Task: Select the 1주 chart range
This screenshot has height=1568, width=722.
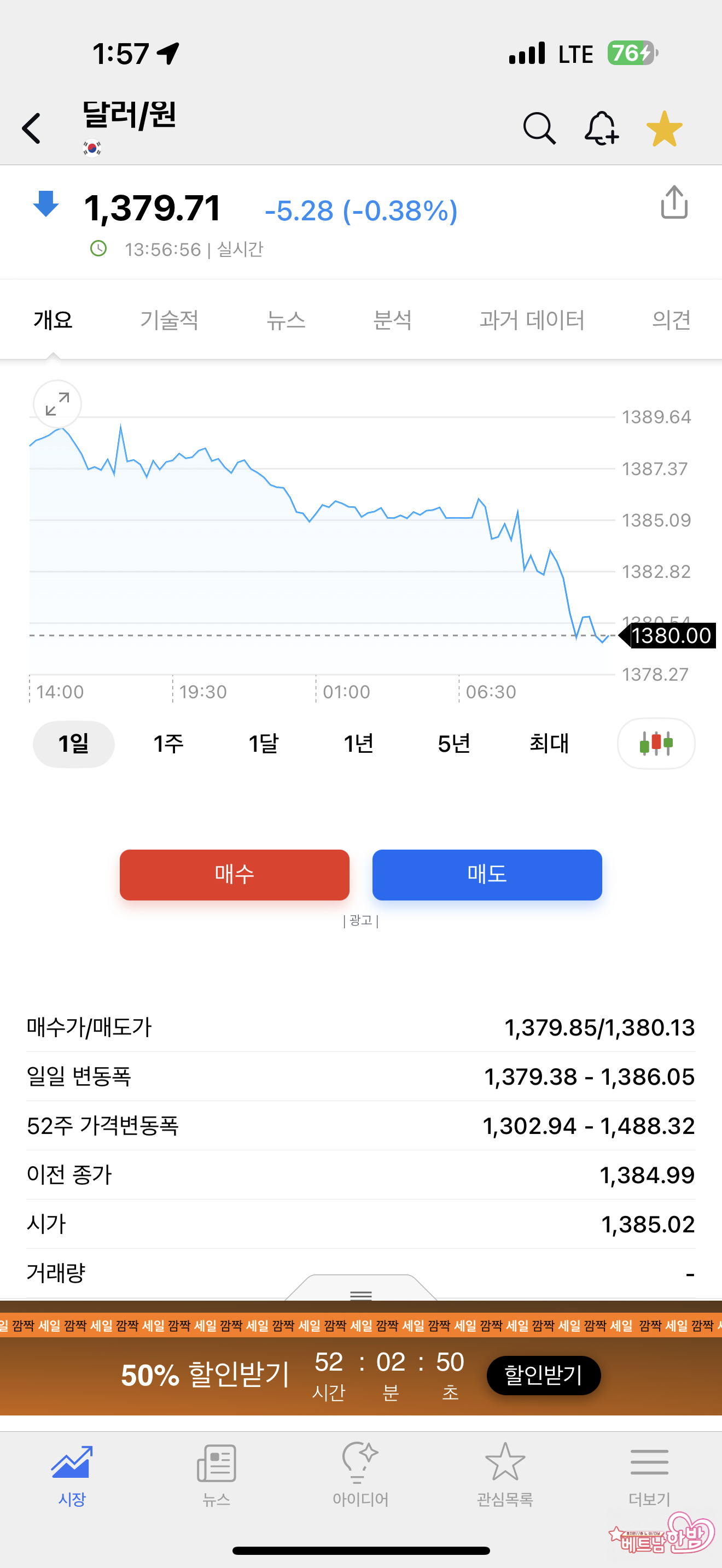Action: pyautogui.click(x=168, y=743)
